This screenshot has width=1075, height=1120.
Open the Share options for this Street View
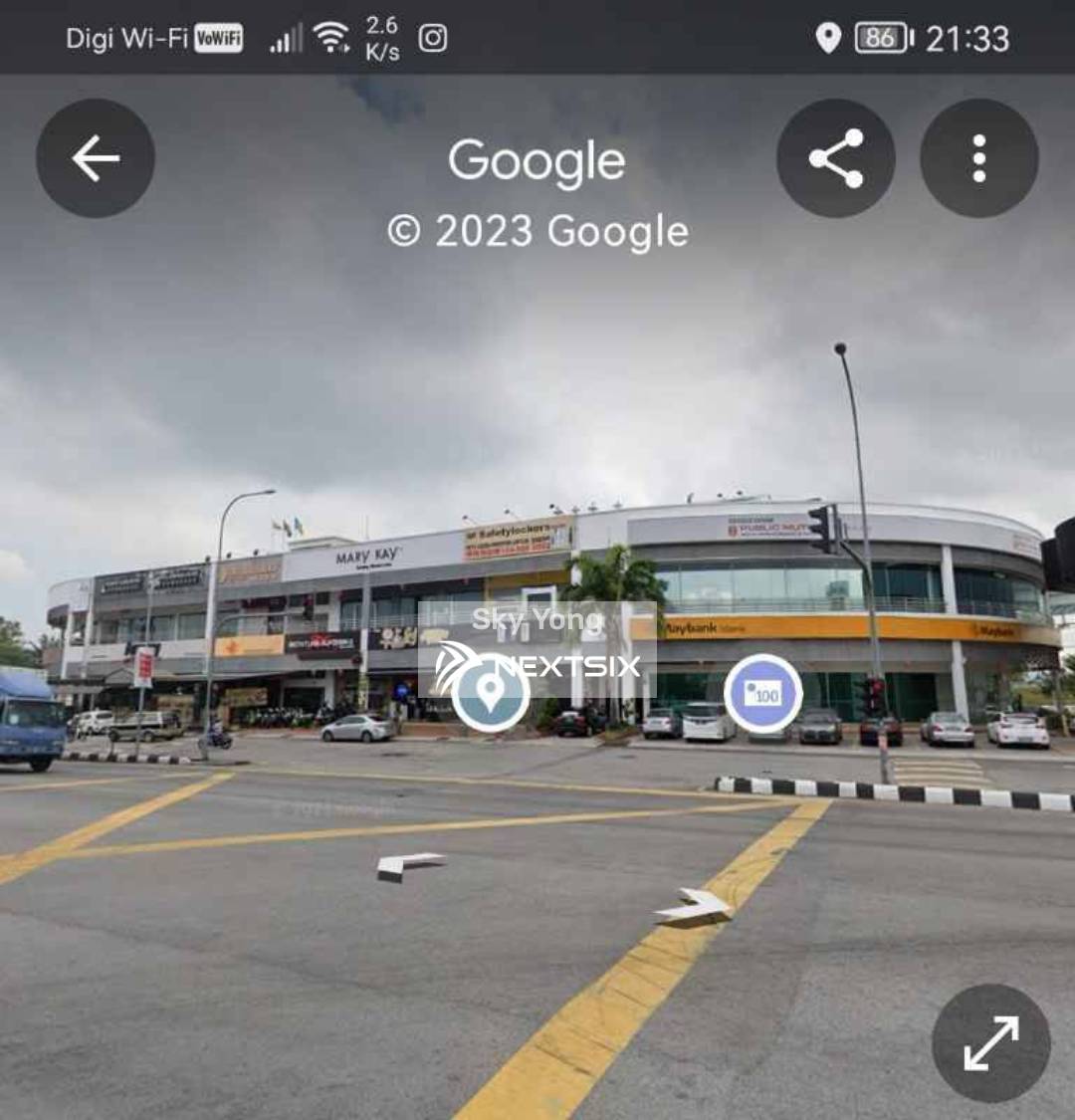[835, 158]
